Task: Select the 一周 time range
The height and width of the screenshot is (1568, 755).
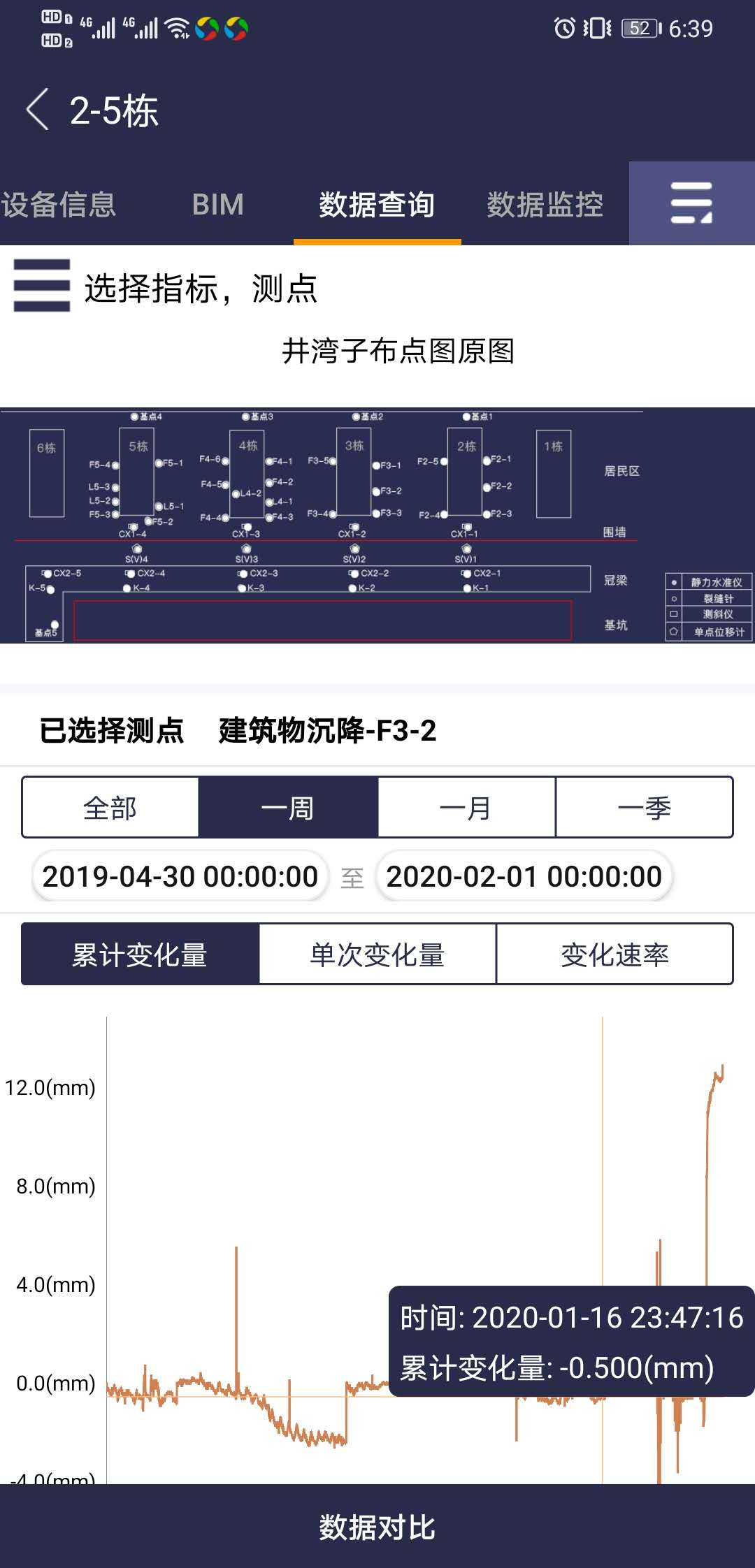Action: coord(288,808)
